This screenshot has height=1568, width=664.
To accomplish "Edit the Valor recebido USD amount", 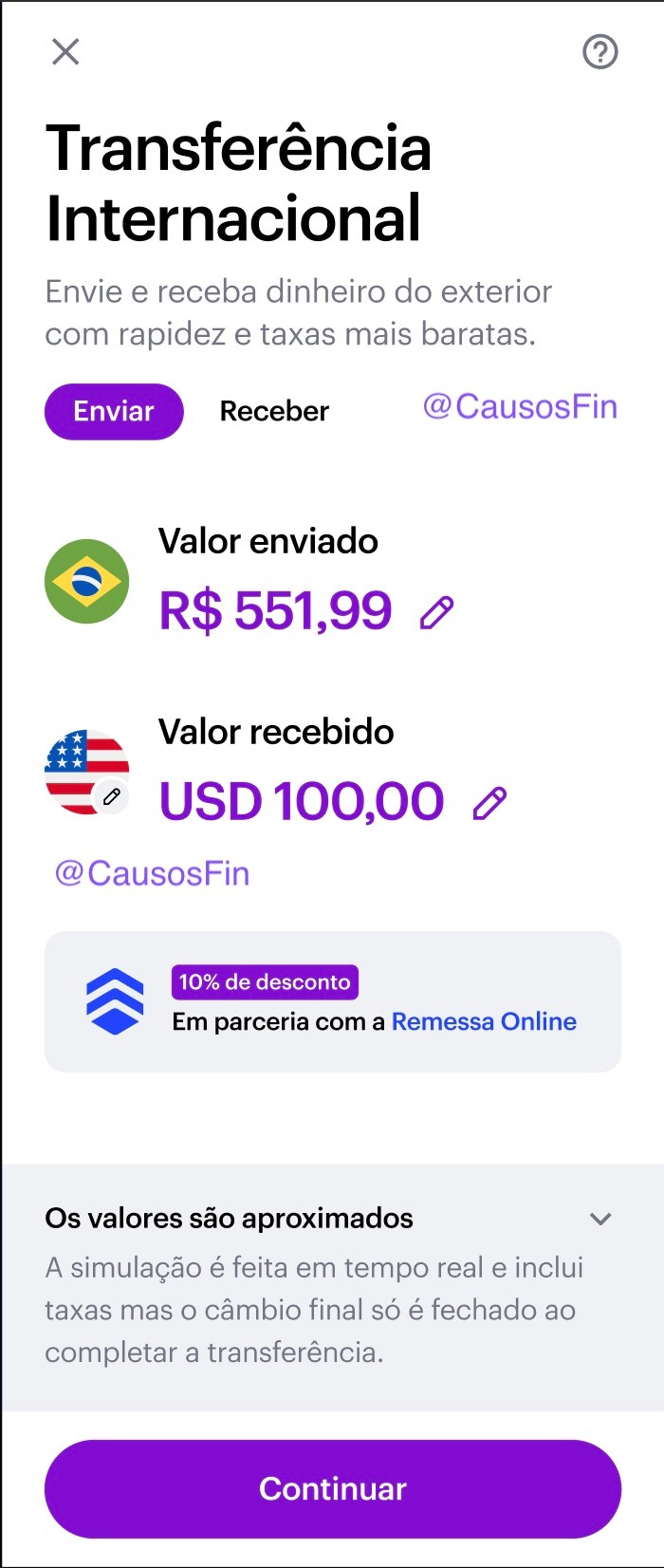I will click(x=489, y=803).
